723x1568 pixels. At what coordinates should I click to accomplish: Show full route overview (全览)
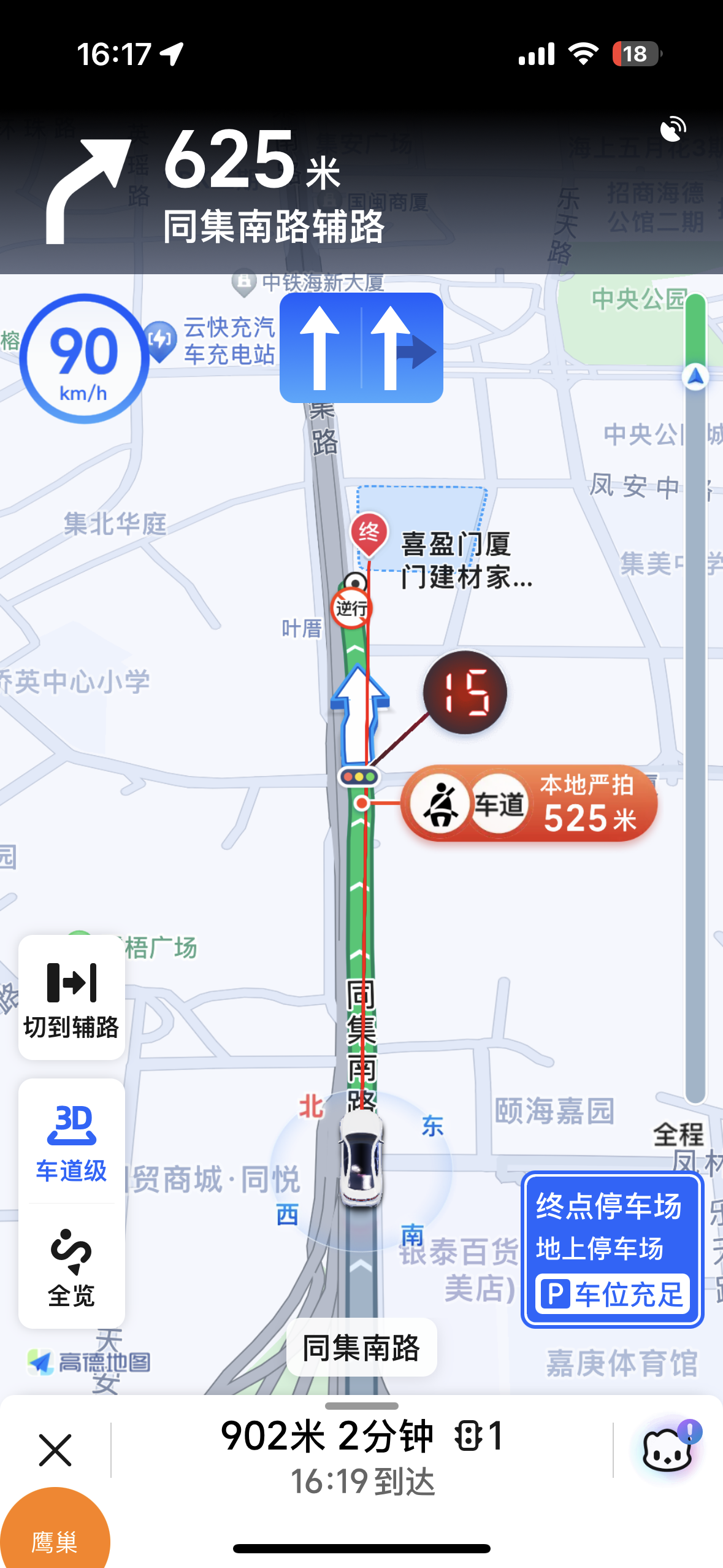[72, 1267]
